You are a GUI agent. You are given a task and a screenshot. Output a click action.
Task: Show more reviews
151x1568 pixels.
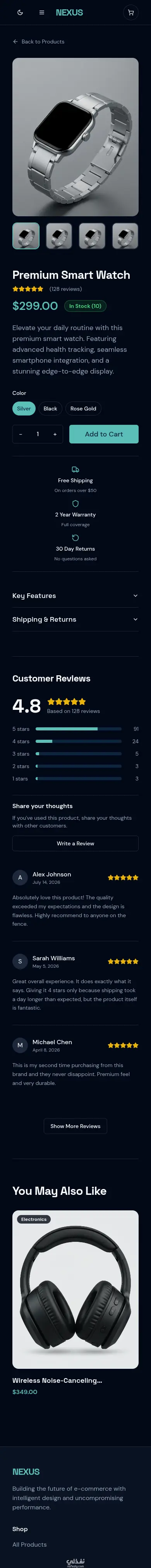75,1125
